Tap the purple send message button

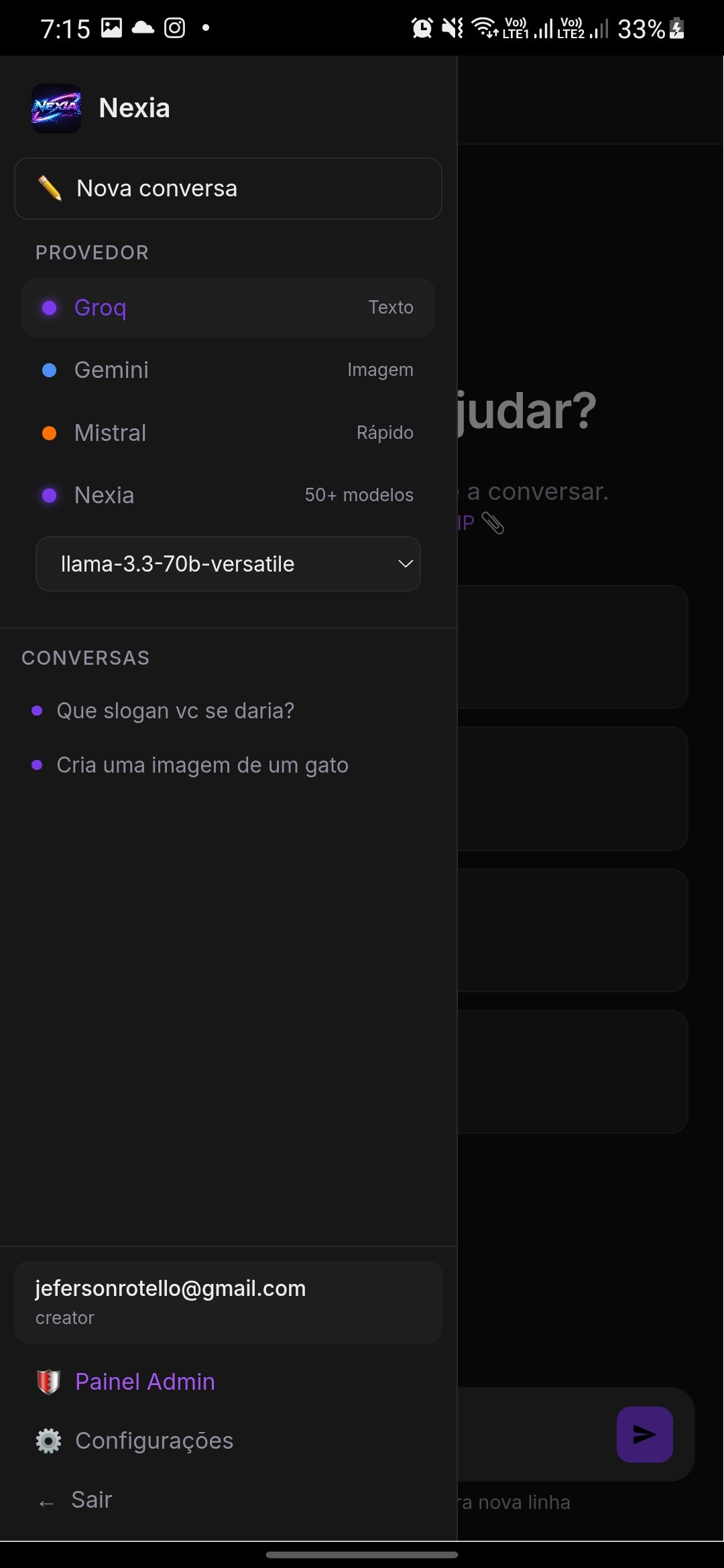tap(645, 1434)
